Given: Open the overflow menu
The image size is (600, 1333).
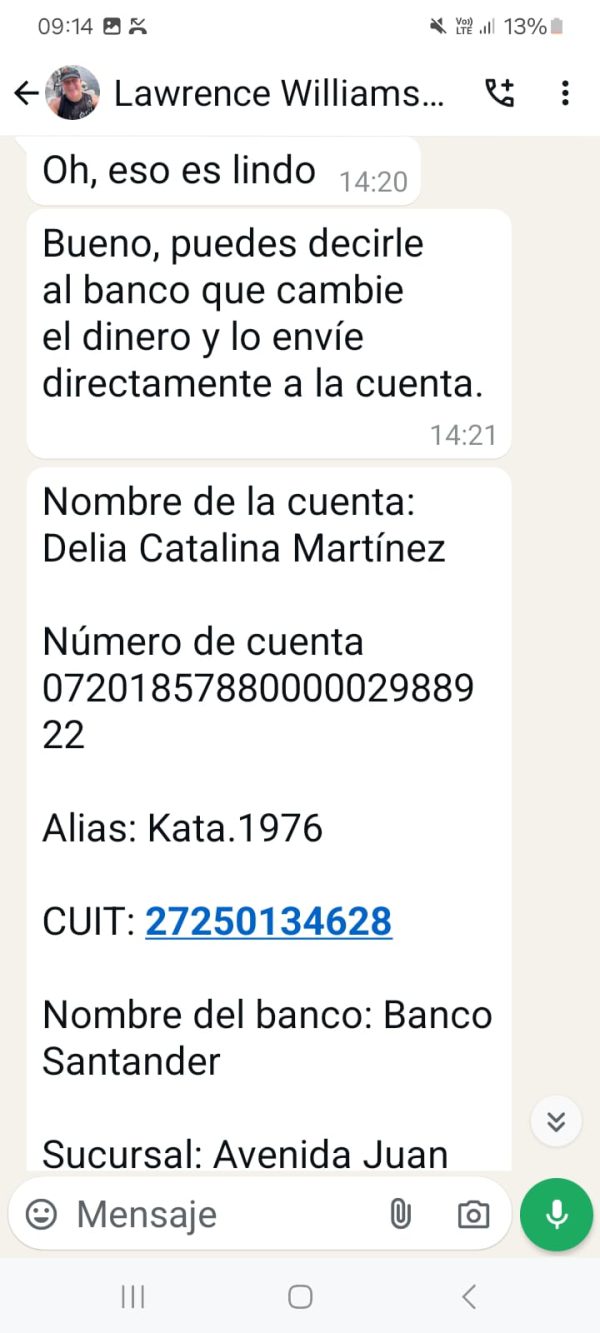Looking at the screenshot, I should [565, 93].
